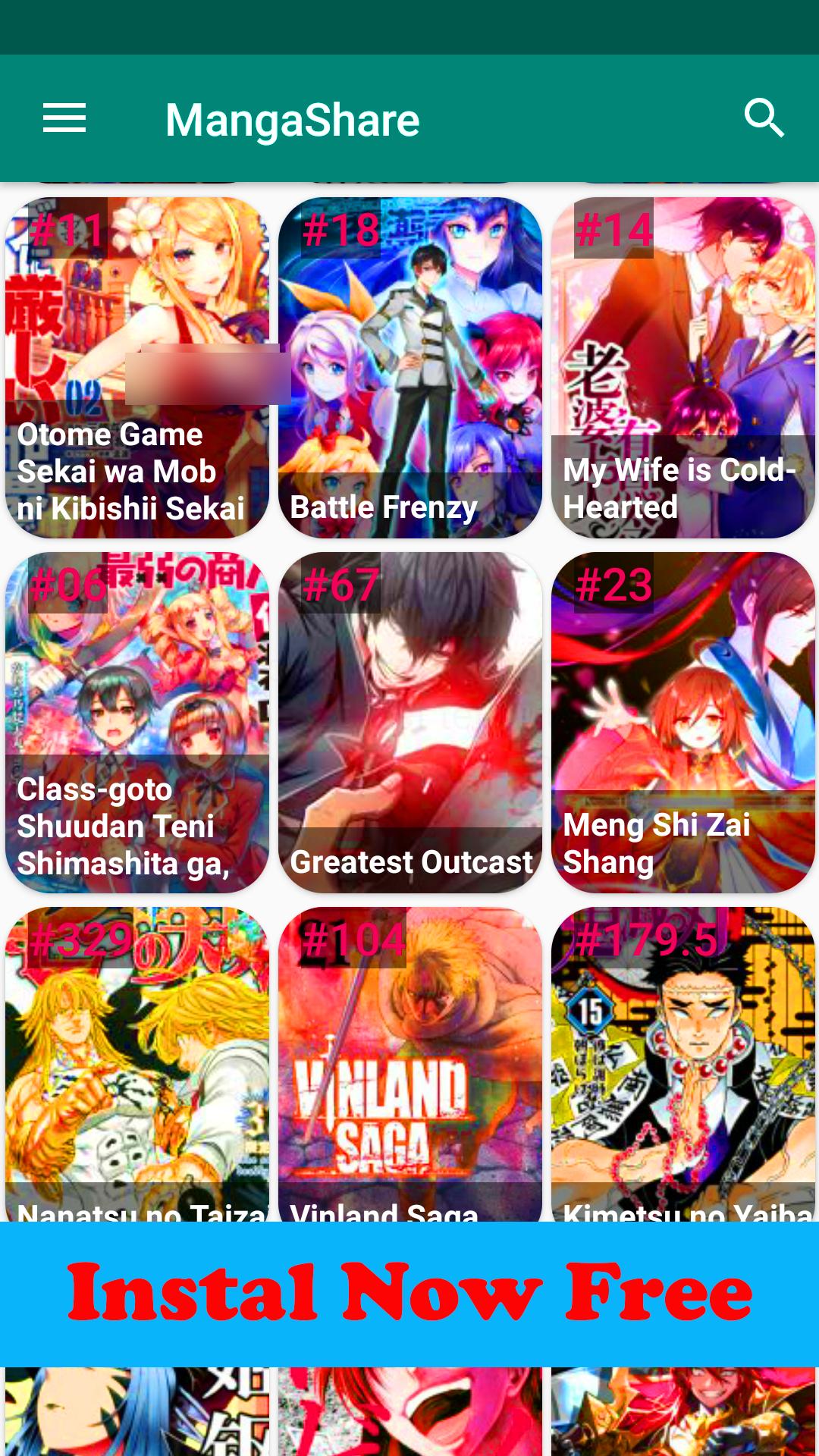The width and height of the screenshot is (819, 1456).
Task: Open Meng Shi Zai Shang manga
Action: (681, 720)
